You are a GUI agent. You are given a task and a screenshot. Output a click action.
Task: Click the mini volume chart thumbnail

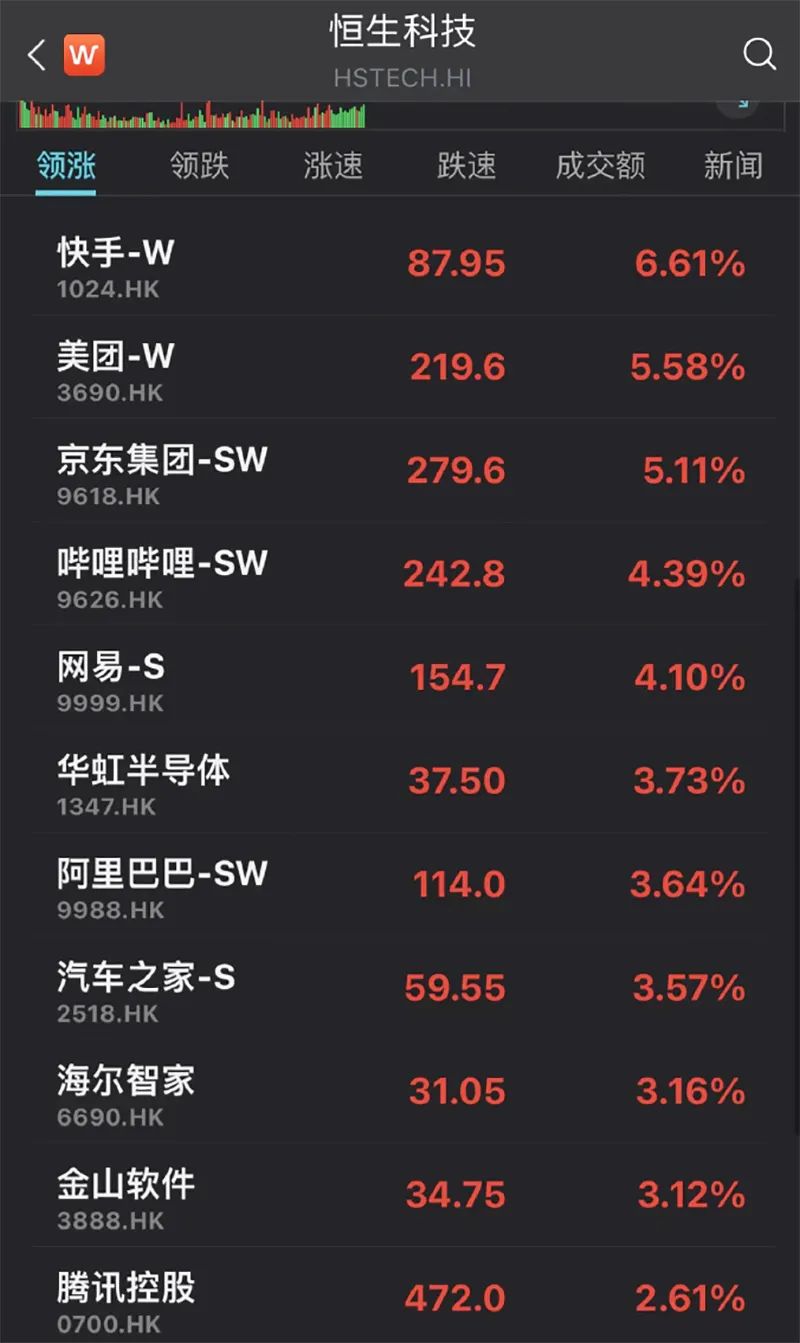point(195,113)
